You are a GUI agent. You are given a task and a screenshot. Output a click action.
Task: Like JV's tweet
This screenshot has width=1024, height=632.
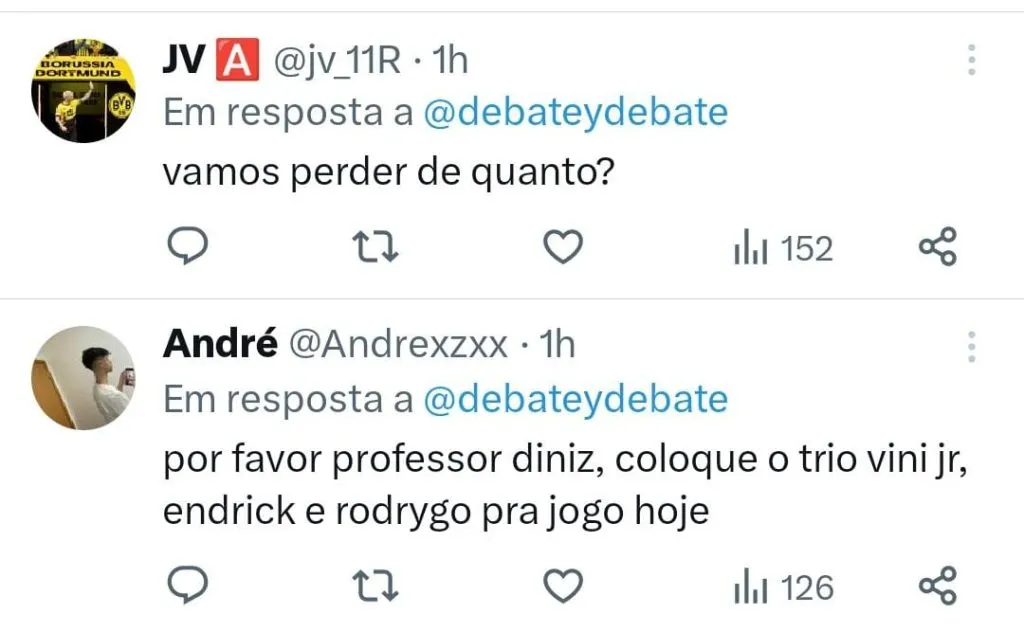point(563,247)
